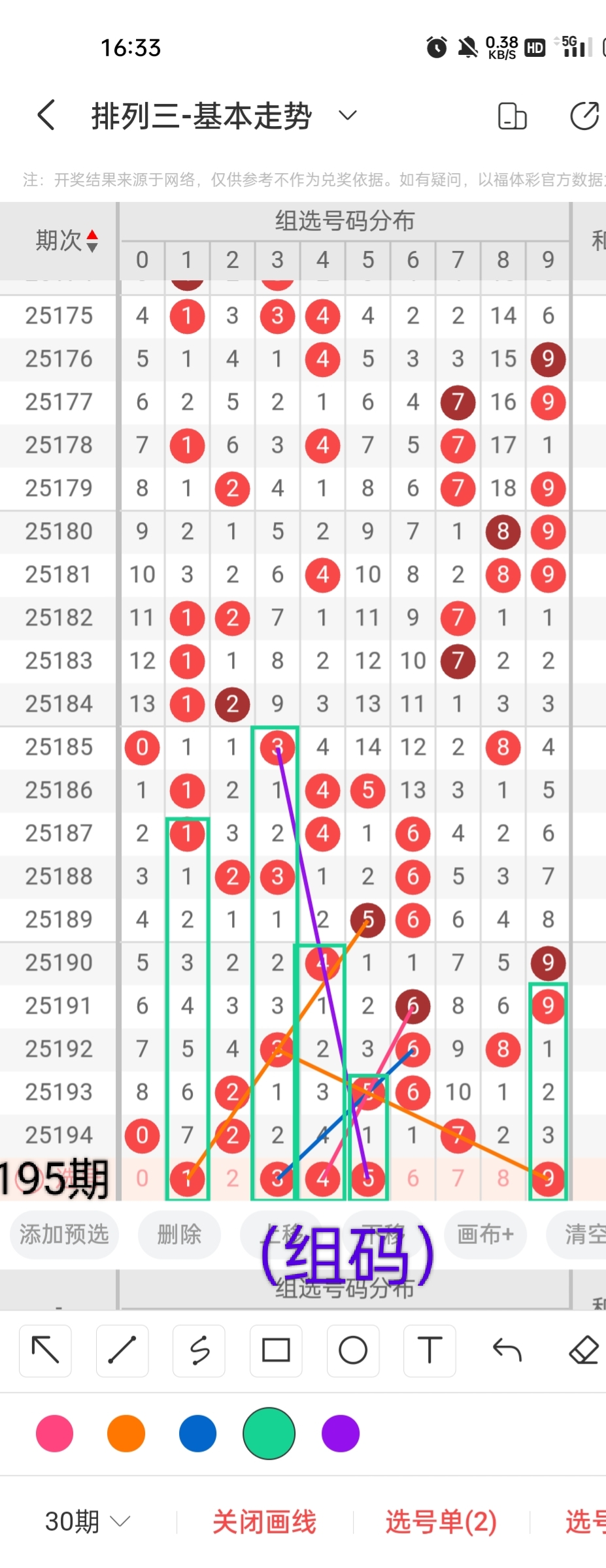The width and height of the screenshot is (606, 1568).
Task: Select the circle tool
Action: [x=353, y=1350]
